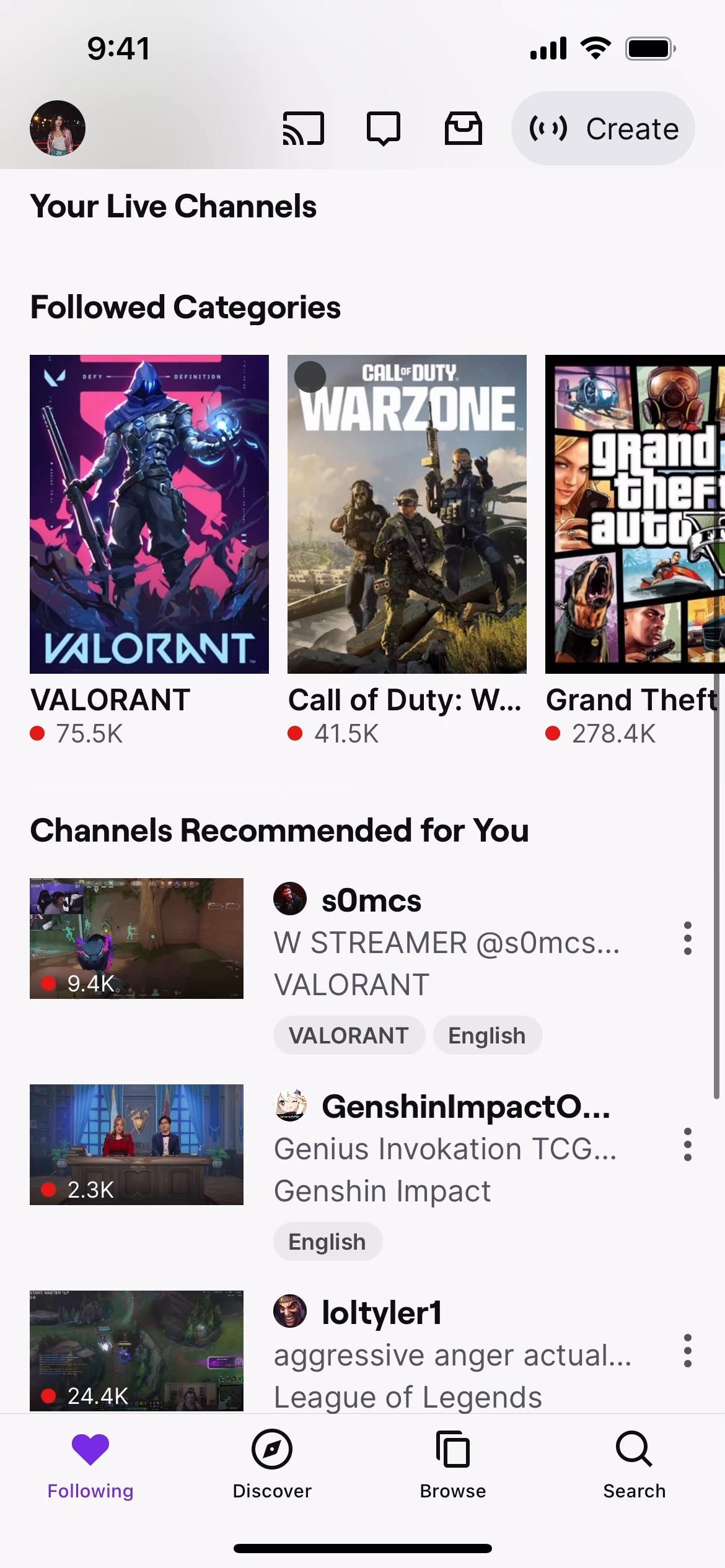
Task: Switch to the Browse tab
Action: click(x=453, y=1464)
